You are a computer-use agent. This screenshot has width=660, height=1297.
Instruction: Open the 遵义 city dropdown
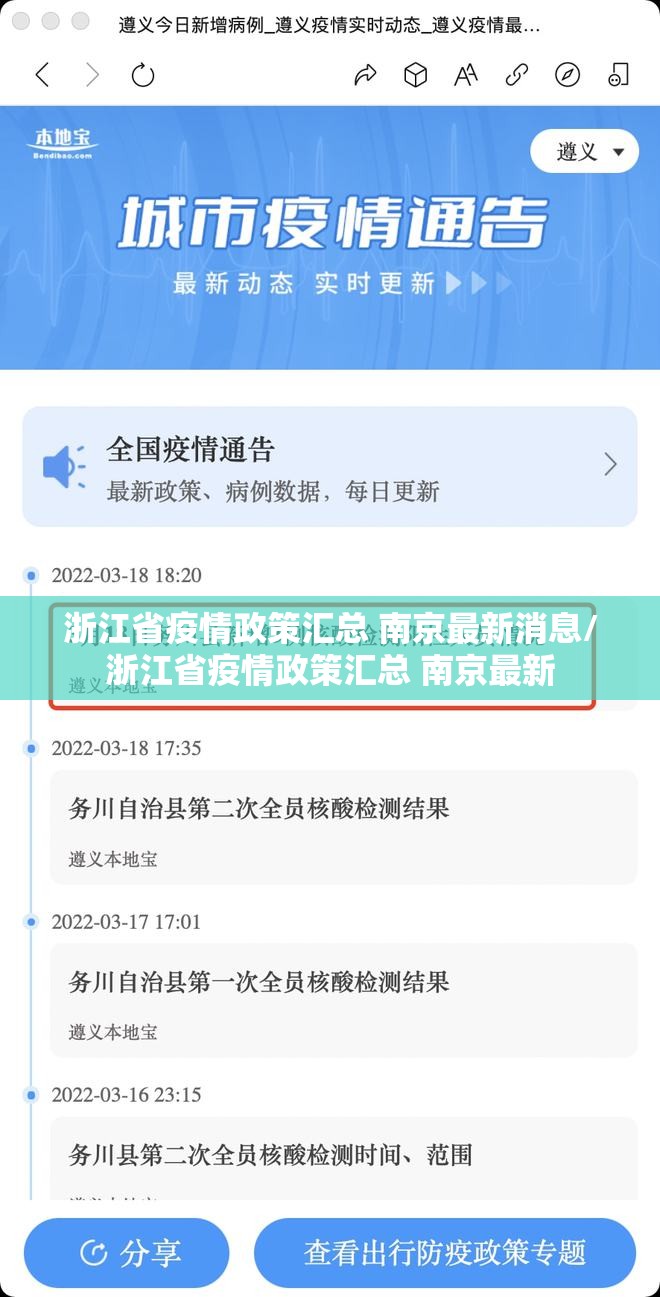point(584,152)
